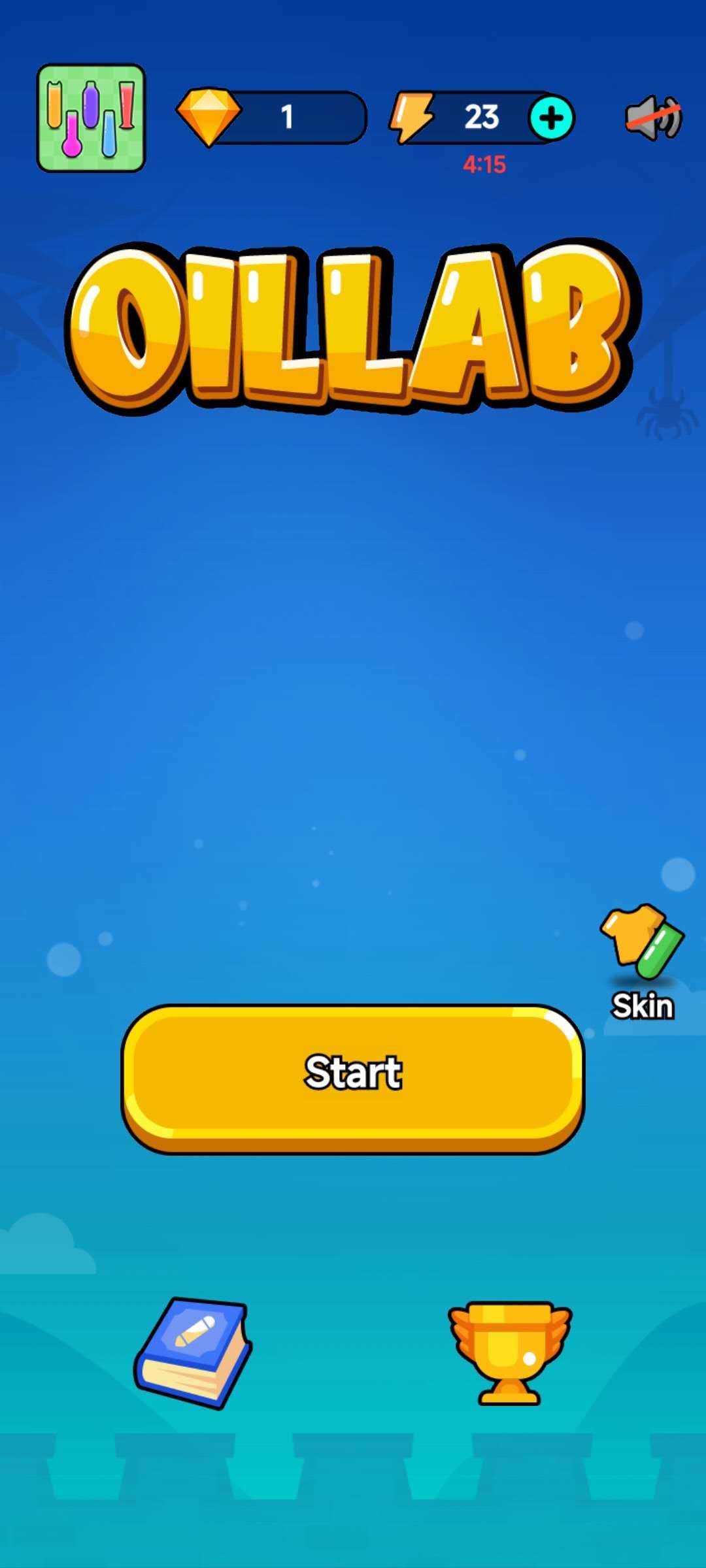
Task: Open the trophy leaderboard
Action: click(x=510, y=1352)
